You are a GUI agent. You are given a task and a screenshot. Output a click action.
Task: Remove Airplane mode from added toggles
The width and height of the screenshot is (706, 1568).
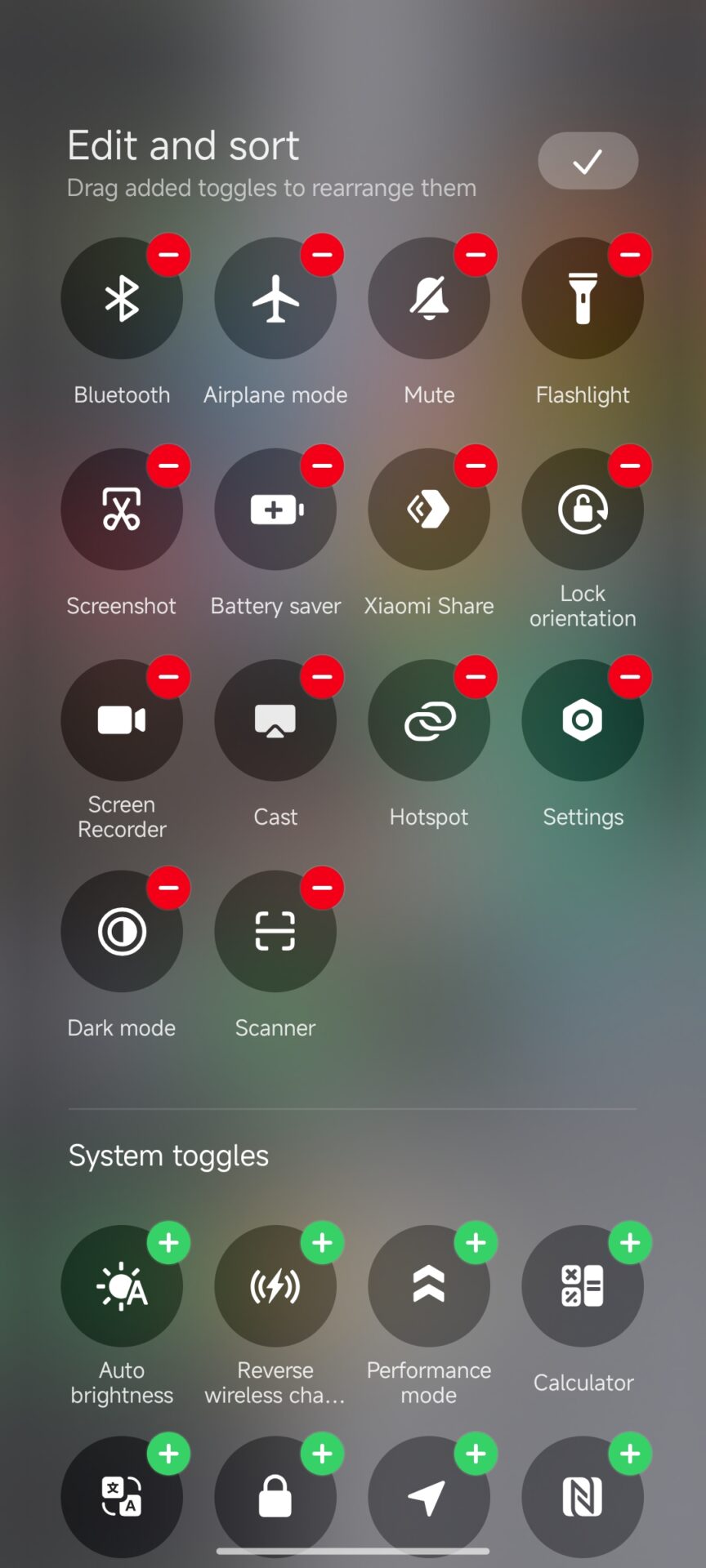click(x=322, y=255)
